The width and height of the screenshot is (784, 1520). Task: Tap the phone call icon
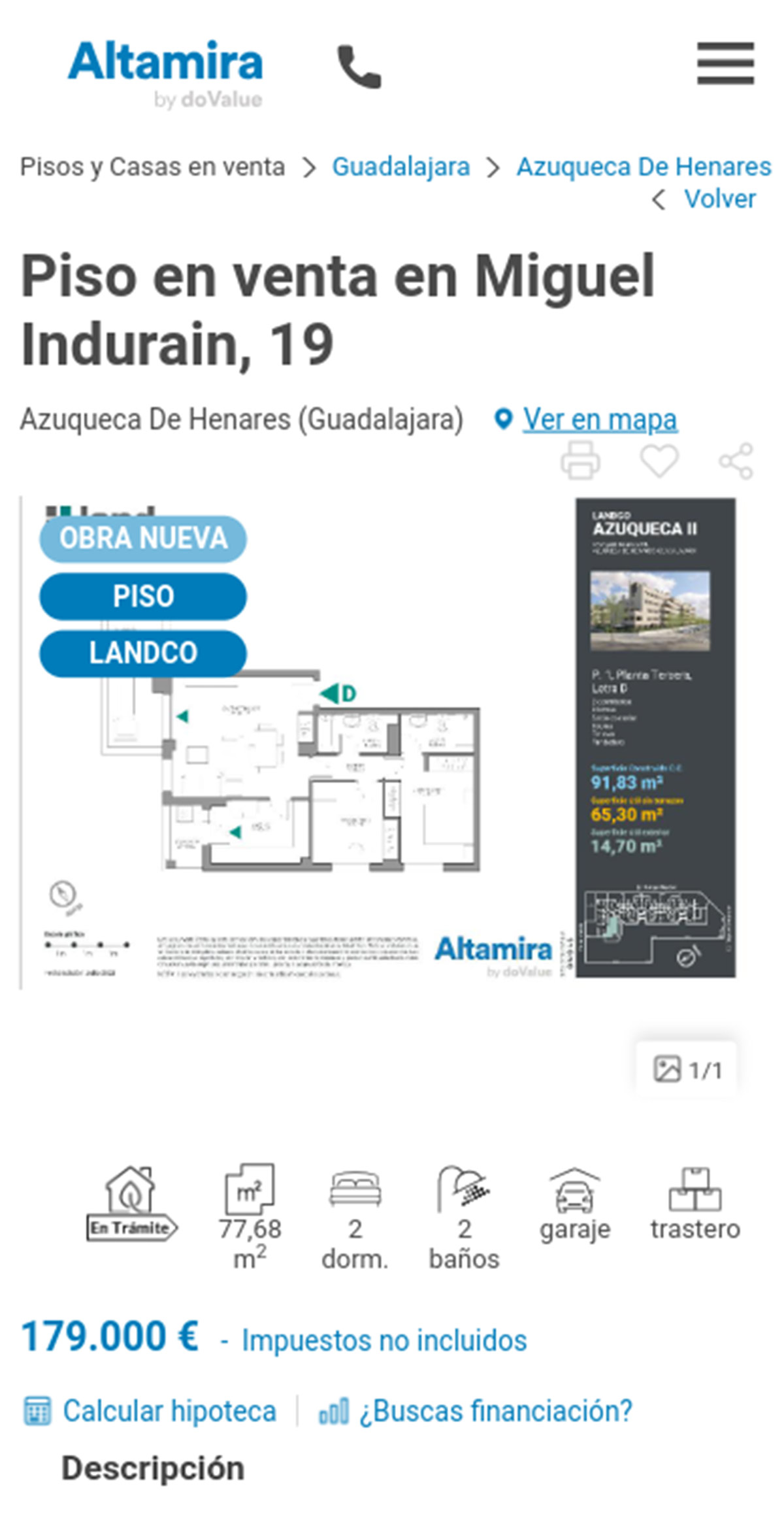point(359,66)
